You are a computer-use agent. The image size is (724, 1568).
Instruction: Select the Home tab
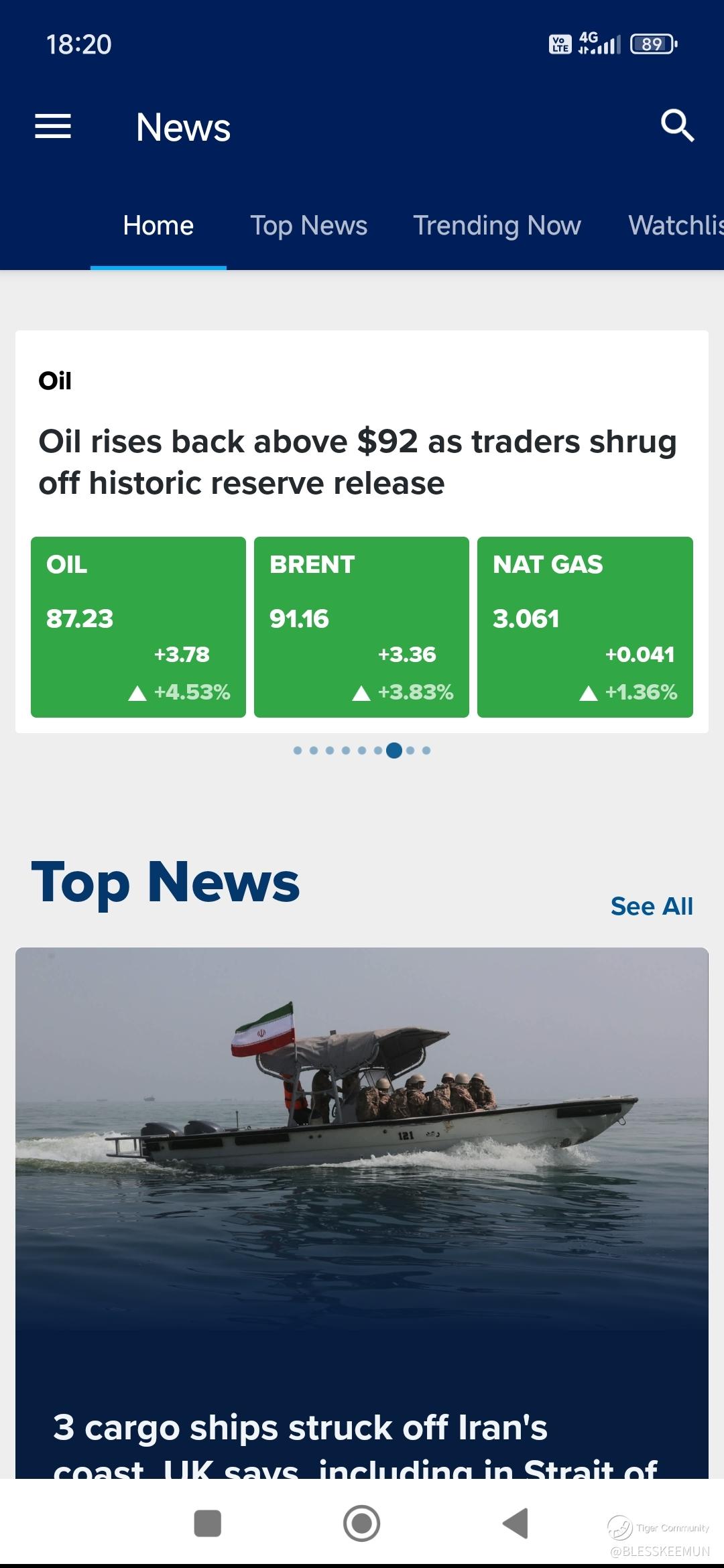[158, 226]
